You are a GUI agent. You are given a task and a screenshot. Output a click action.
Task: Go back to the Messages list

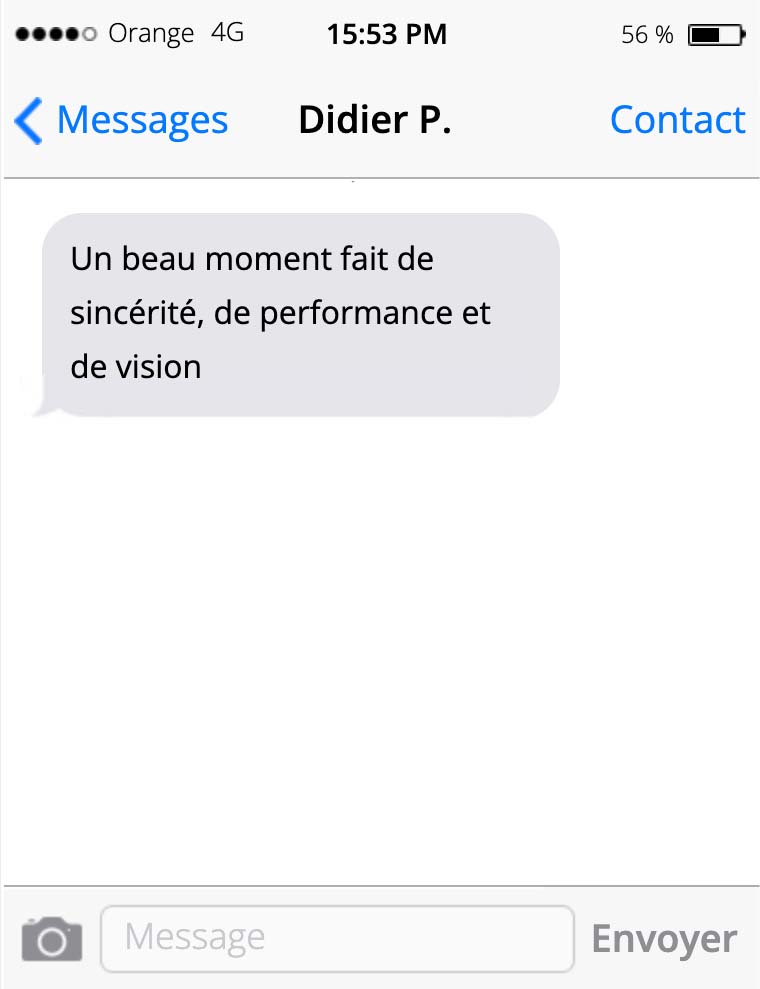[121, 120]
